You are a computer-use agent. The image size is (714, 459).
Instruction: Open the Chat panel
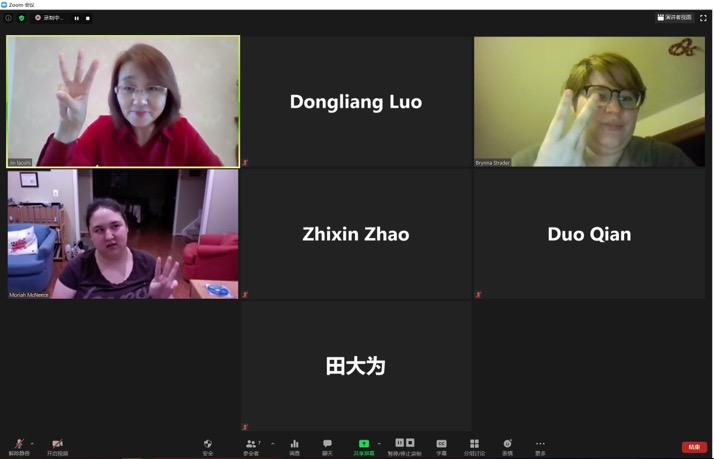pos(327,447)
